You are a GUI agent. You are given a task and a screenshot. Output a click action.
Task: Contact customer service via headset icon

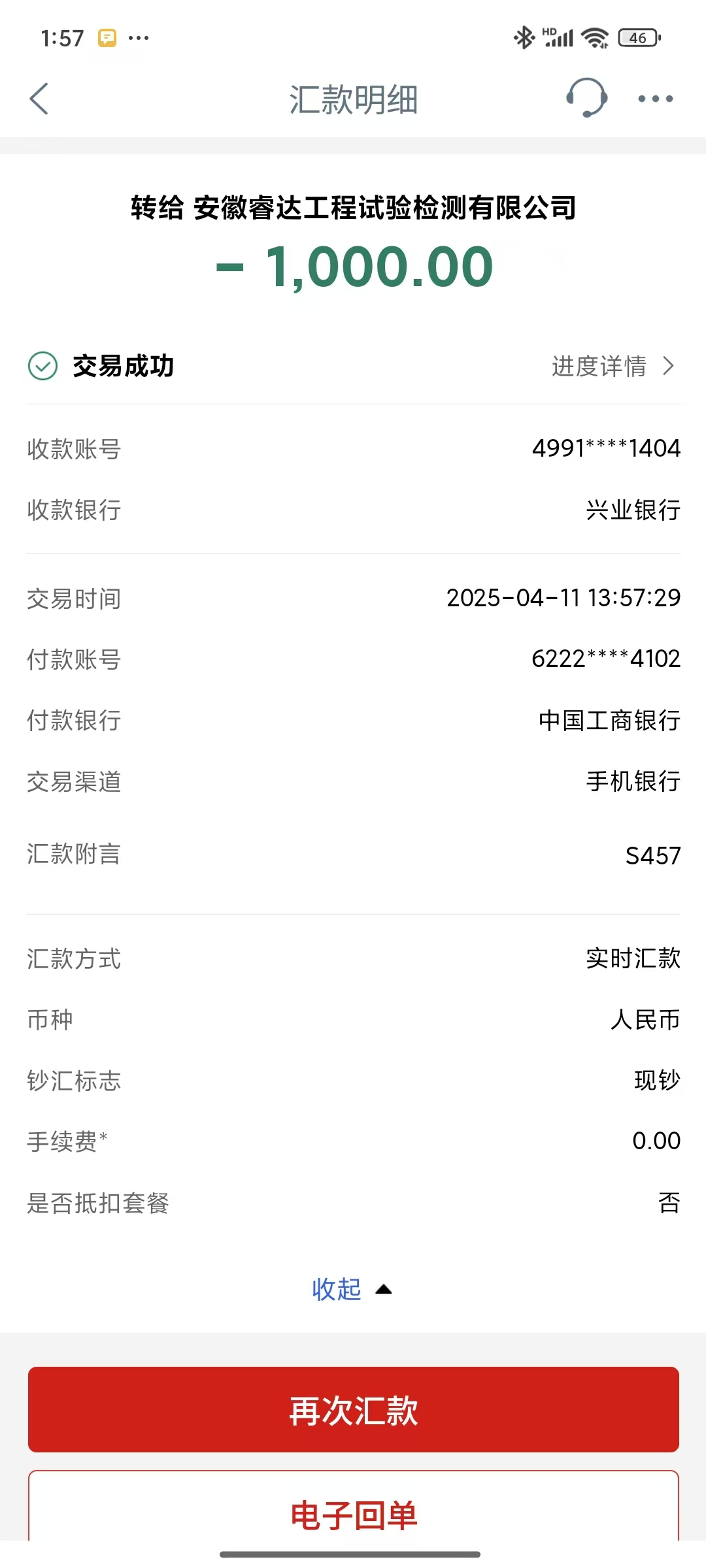point(586,98)
